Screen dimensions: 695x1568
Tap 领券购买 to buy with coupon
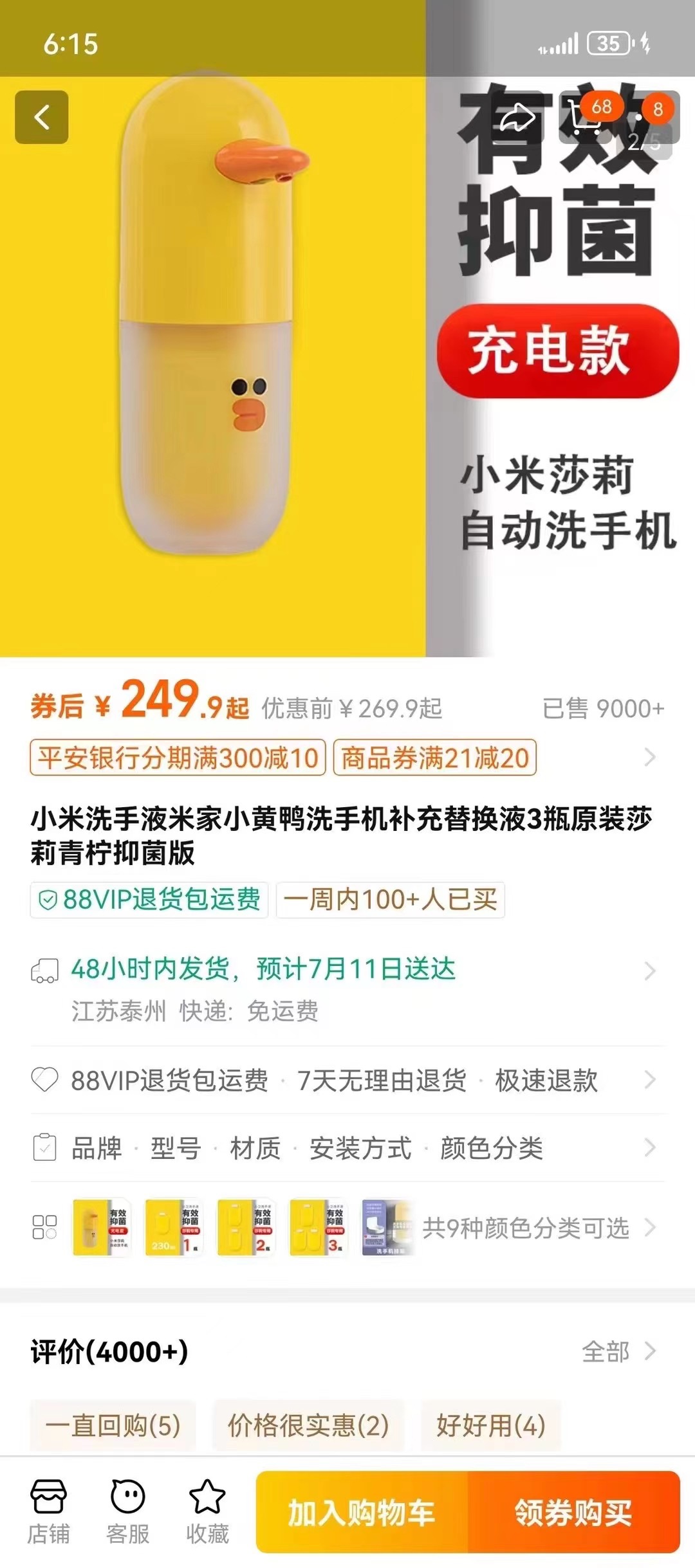click(x=573, y=1513)
